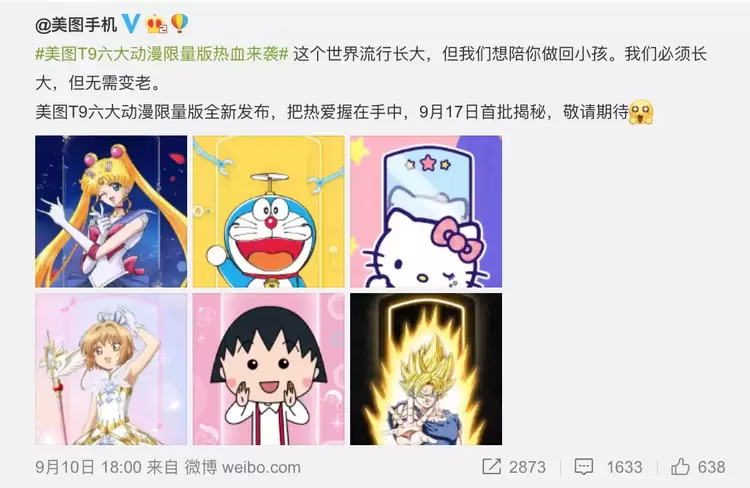The width and height of the screenshot is (750, 488).
Task: View the Hello Kitty image
Action: click(425, 211)
